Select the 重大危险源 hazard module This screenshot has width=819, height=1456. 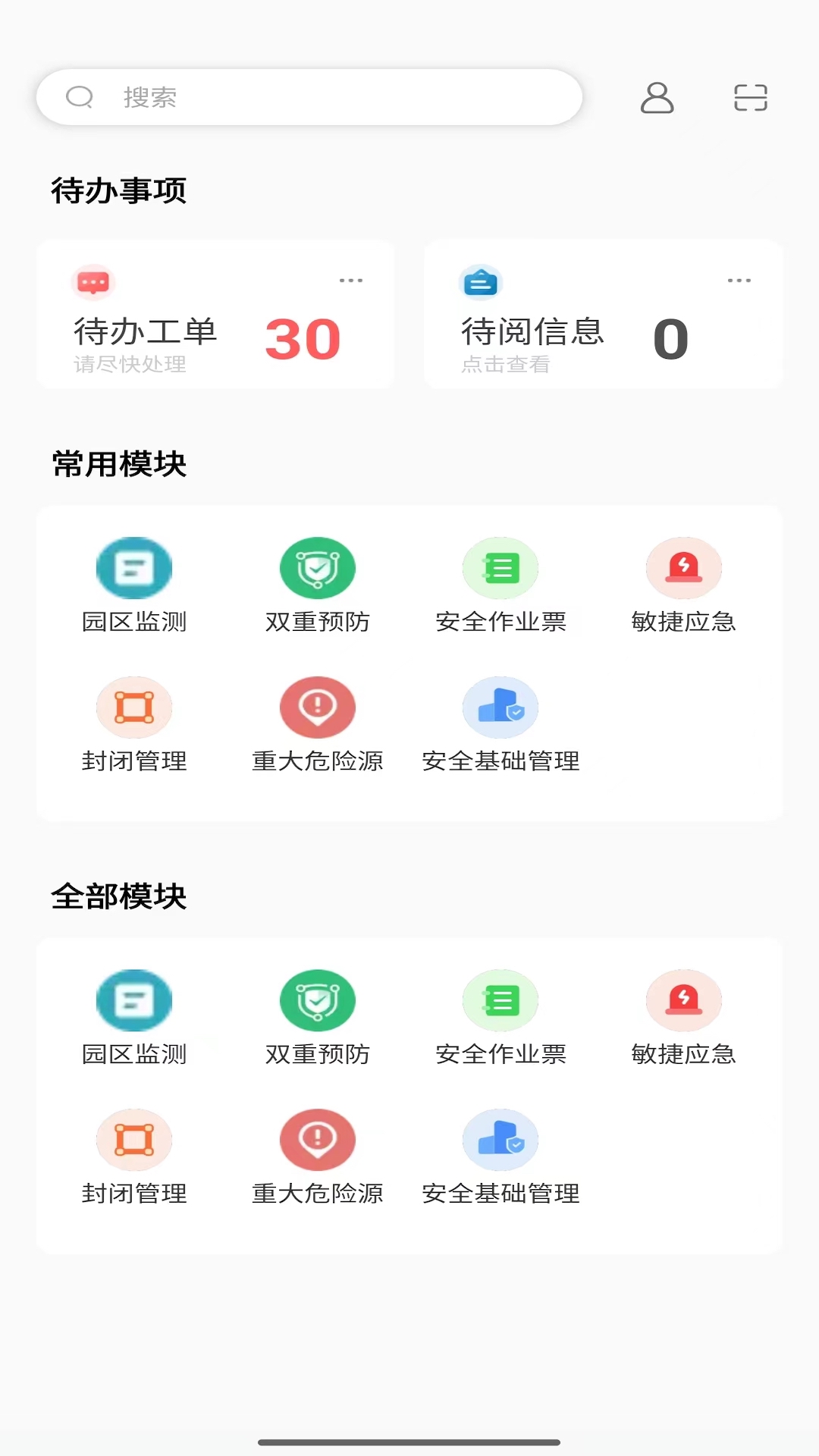318,707
